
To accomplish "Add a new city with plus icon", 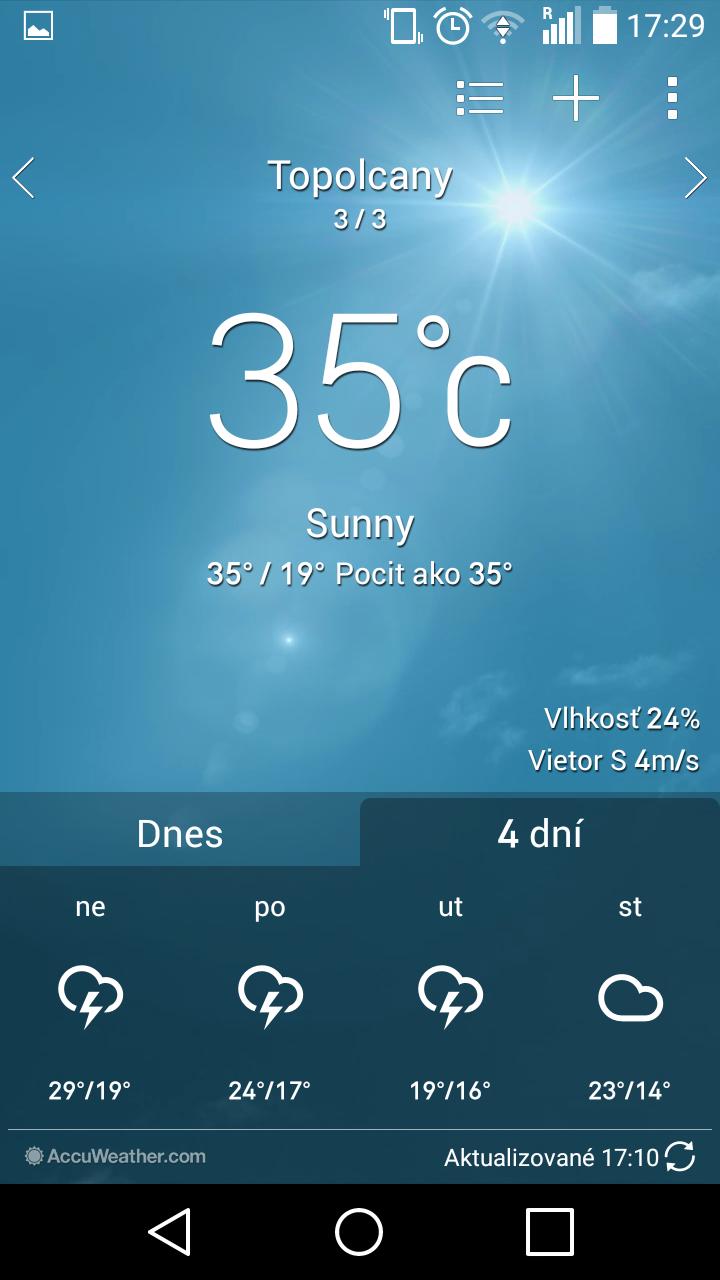I will point(576,98).
